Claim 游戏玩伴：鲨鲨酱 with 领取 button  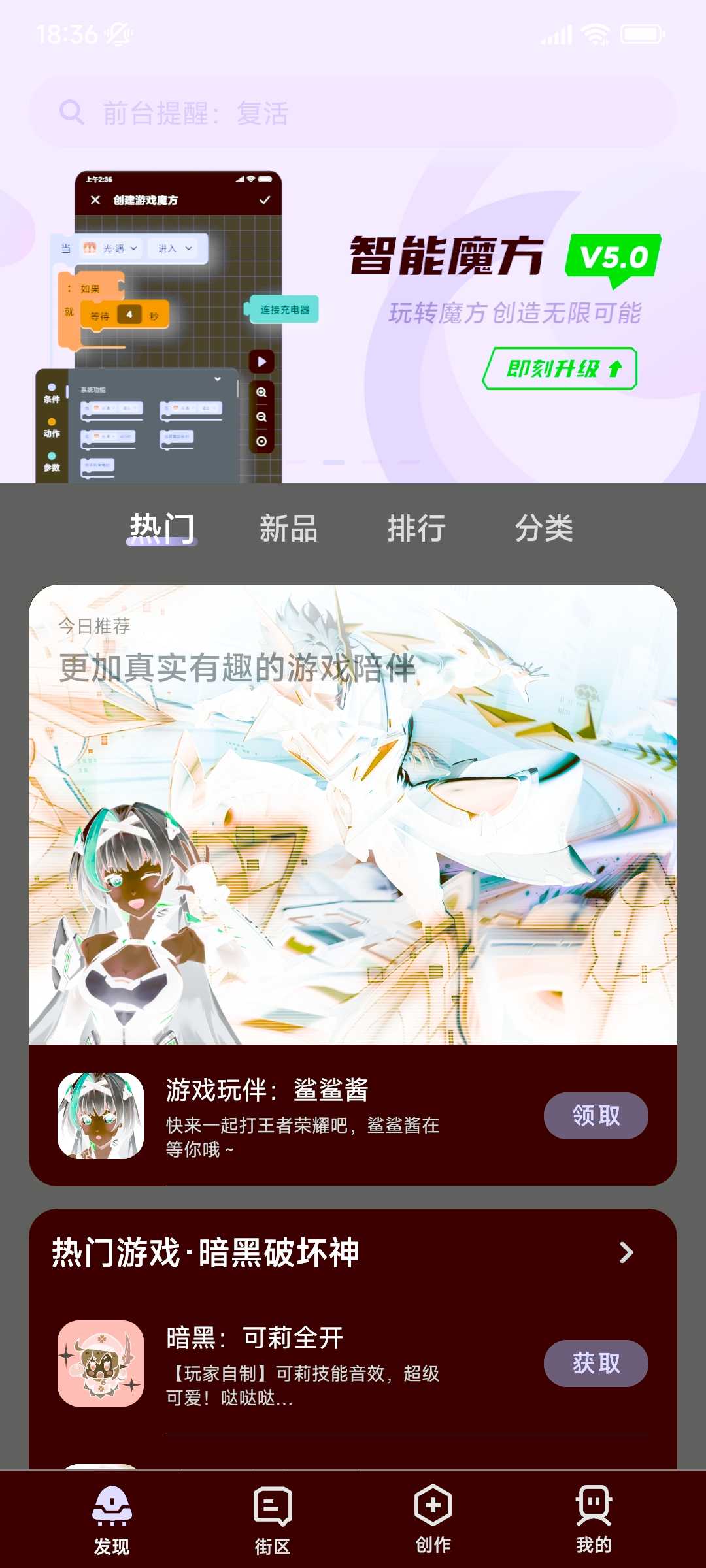[x=596, y=1115]
